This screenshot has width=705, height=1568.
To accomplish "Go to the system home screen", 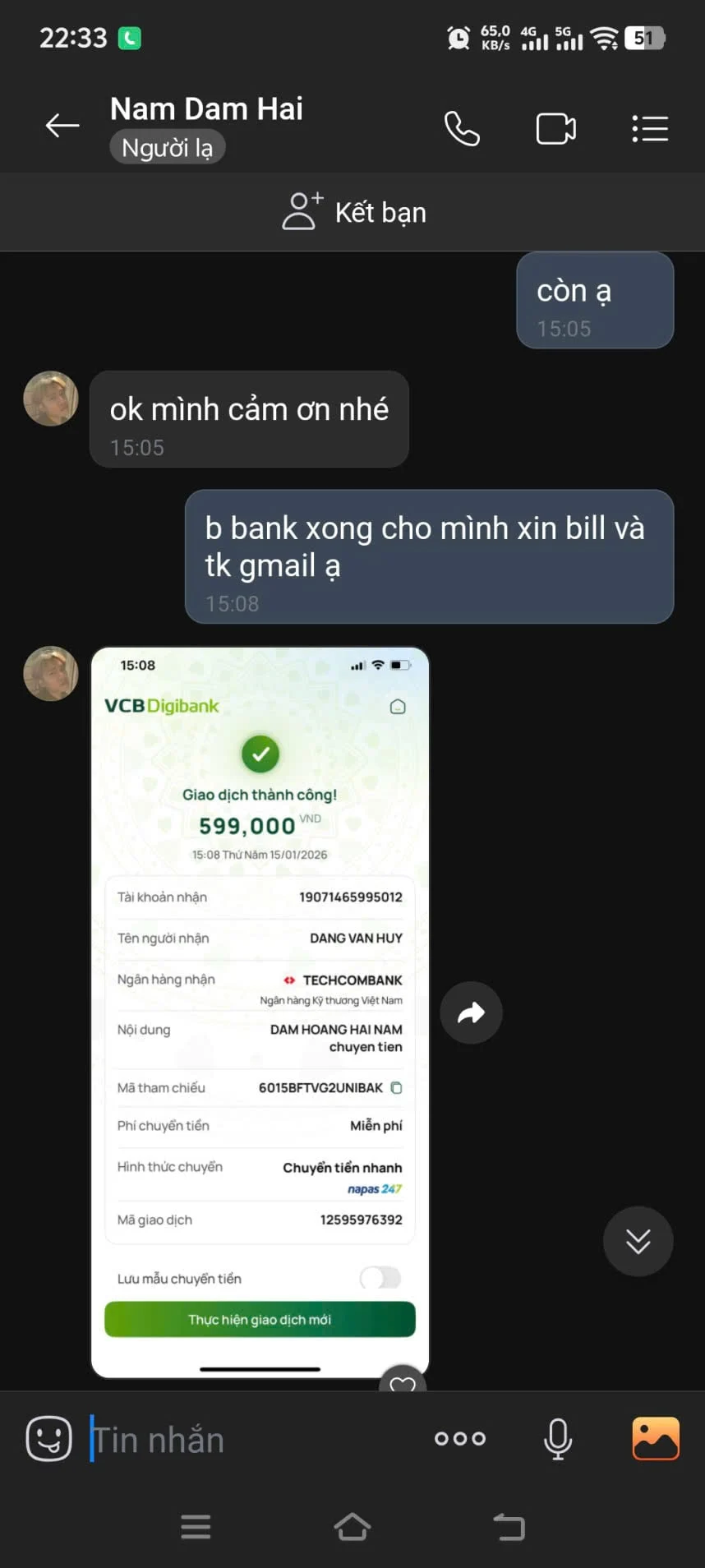I will [352, 1527].
